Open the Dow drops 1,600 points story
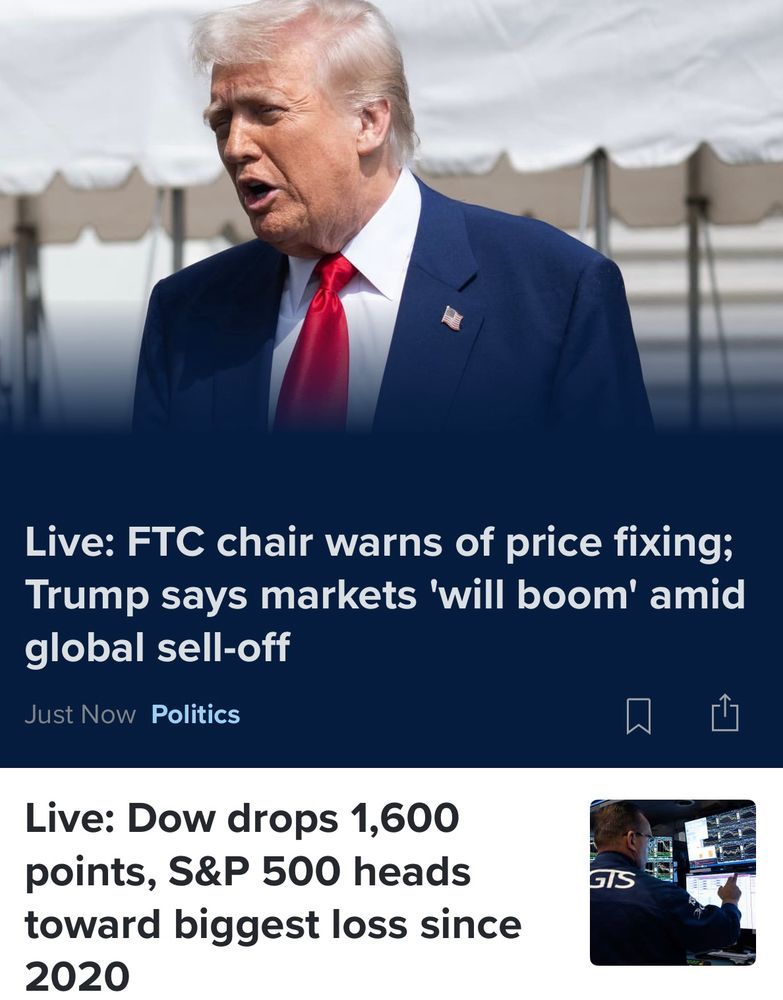Screen dimensions: 783x1000 click(x=272, y=896)
